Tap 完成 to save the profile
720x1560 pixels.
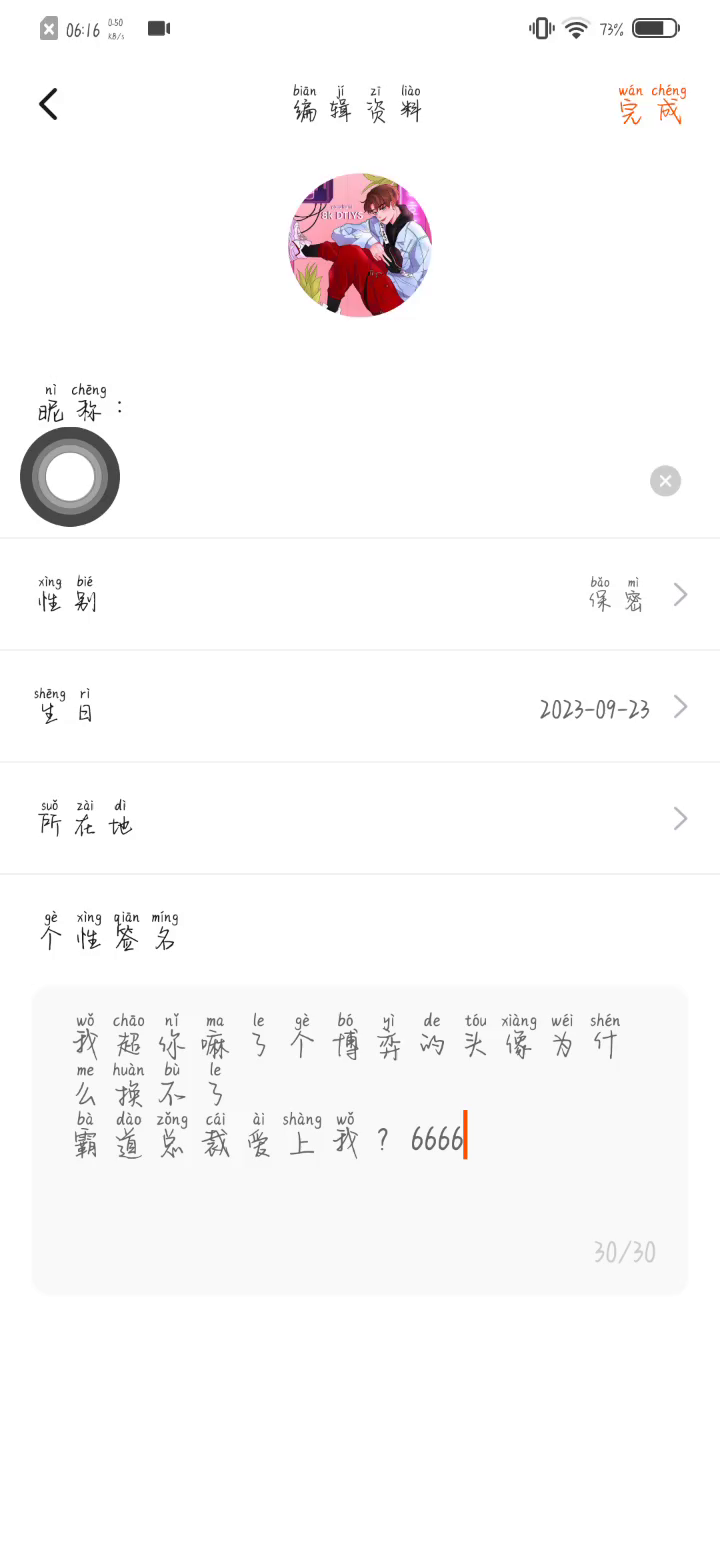pos(651,106)
